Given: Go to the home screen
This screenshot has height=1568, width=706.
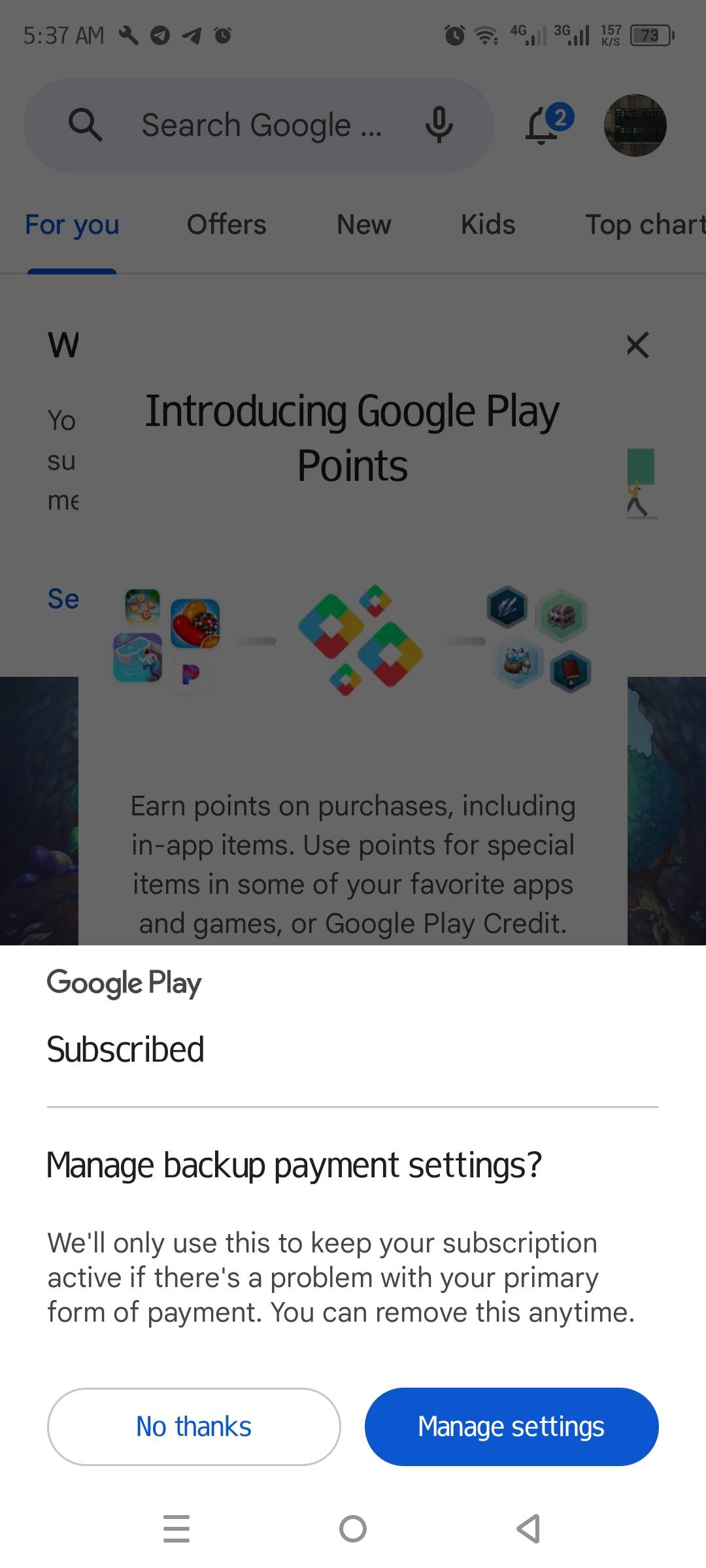Looking at the screenshot, I should [353, 1529].
